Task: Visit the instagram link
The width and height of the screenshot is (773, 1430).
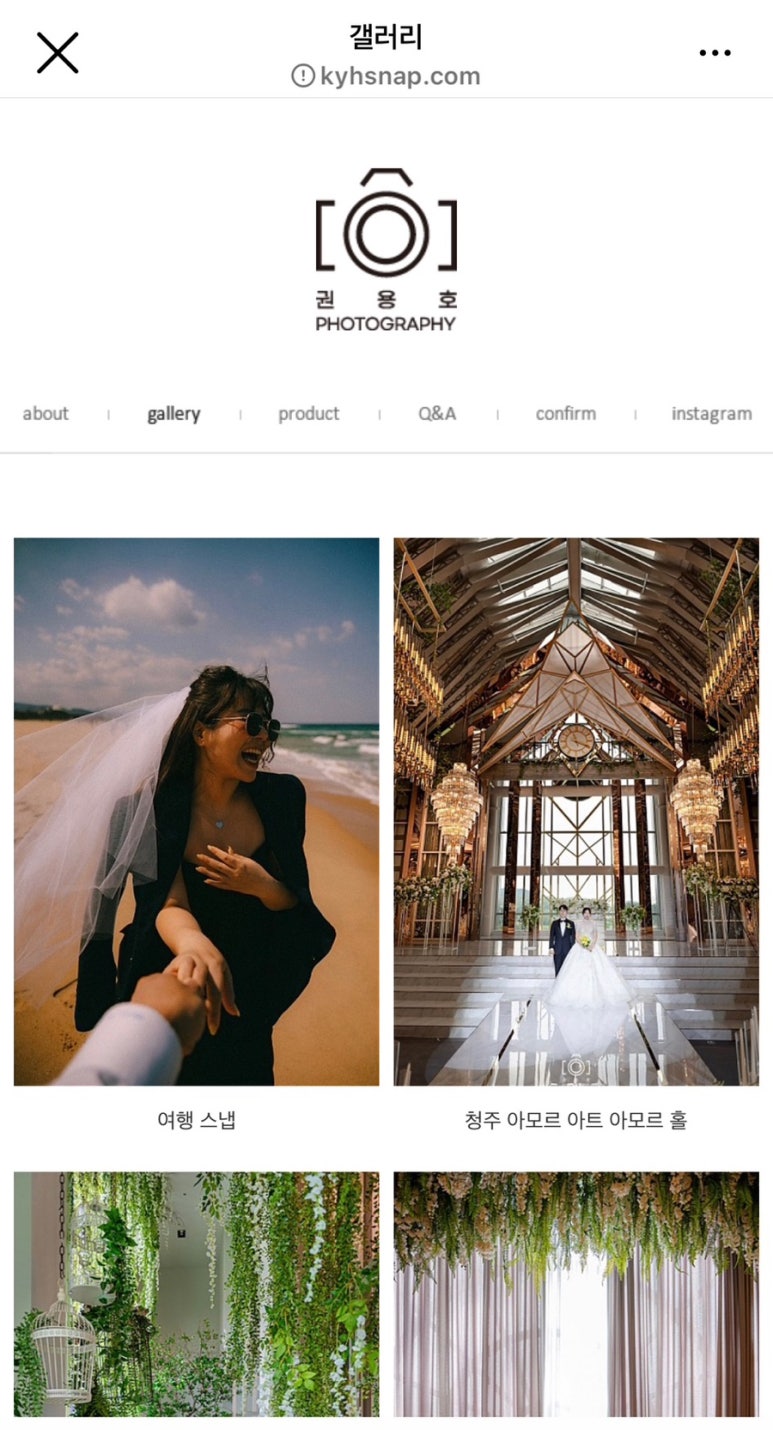Action: tap(711, 414)
